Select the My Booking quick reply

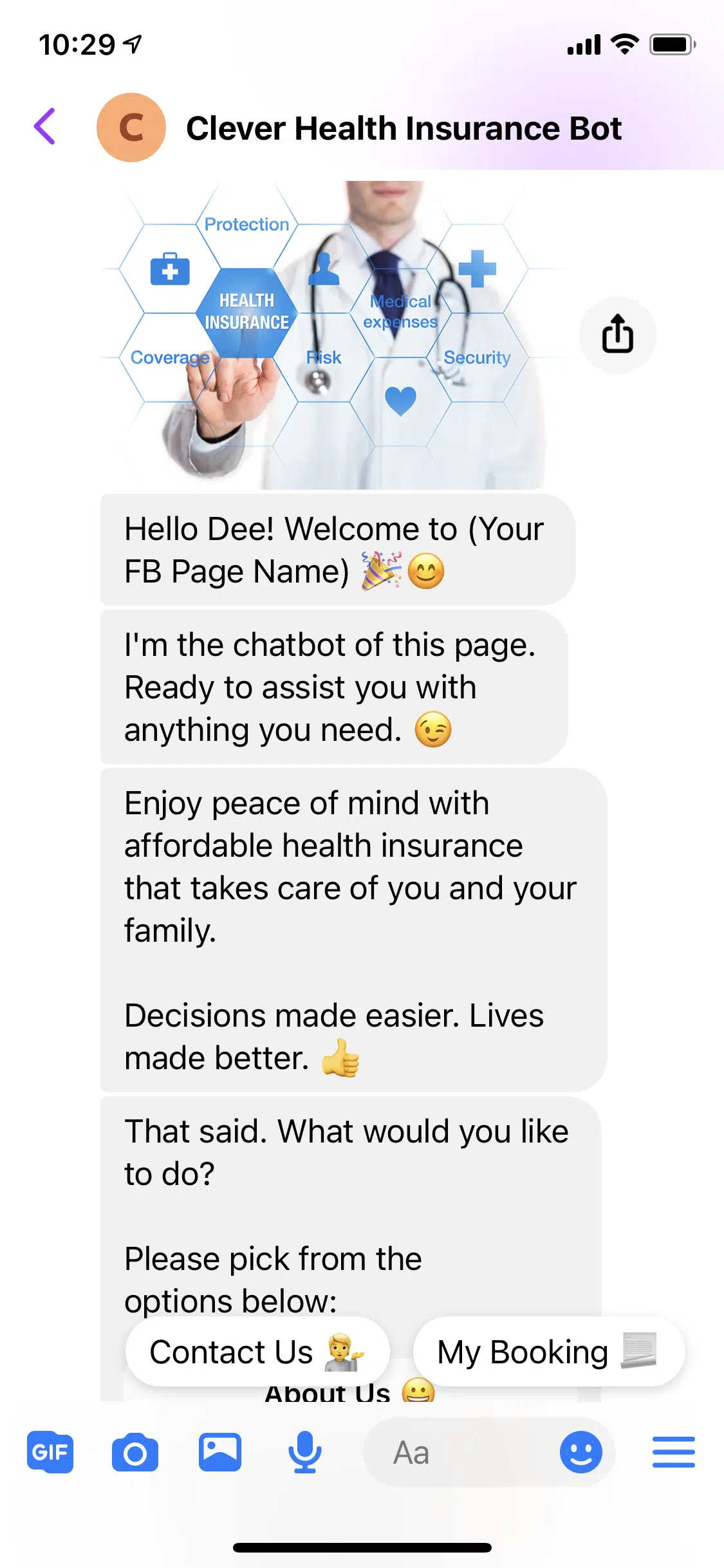click(x=548, y=1352)
